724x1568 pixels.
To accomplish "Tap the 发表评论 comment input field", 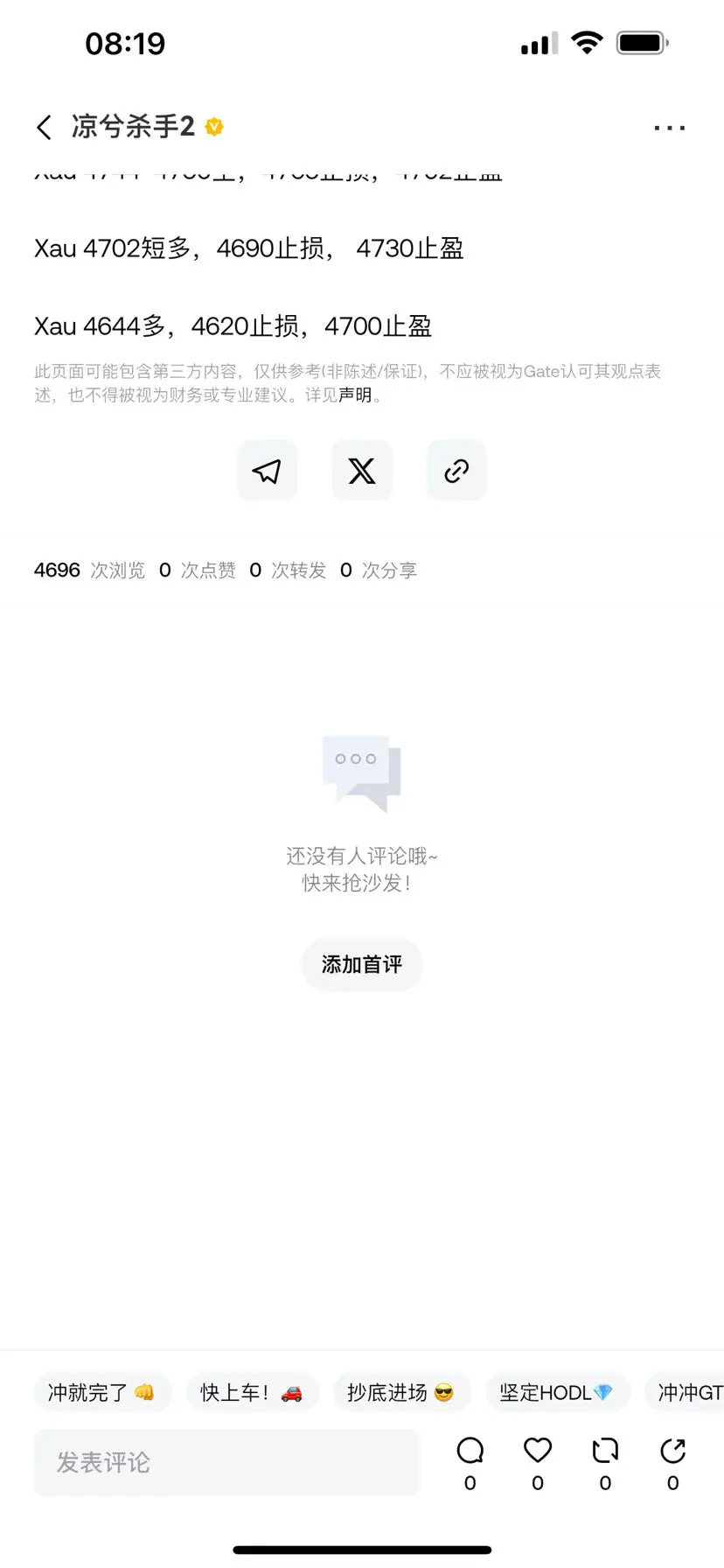I will coord(226,1461).
